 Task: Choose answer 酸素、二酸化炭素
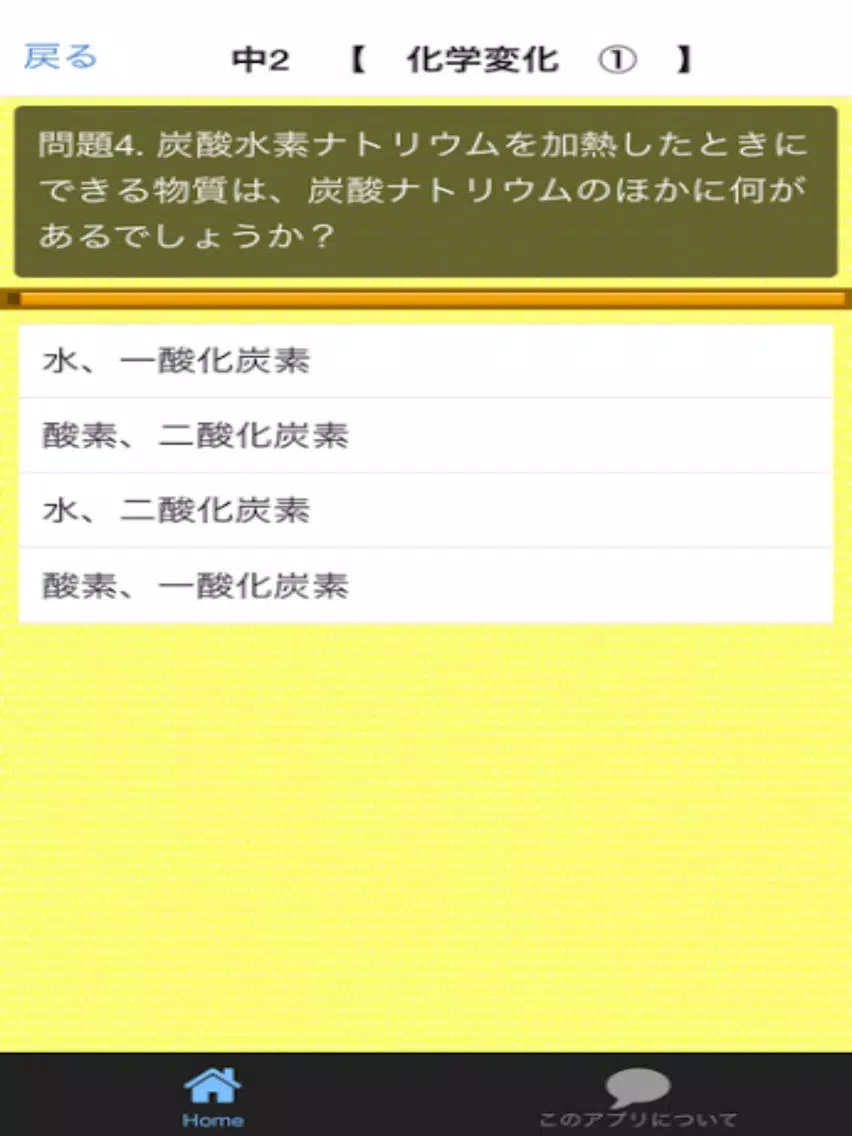pyautogui.click(x=426, y=436)
